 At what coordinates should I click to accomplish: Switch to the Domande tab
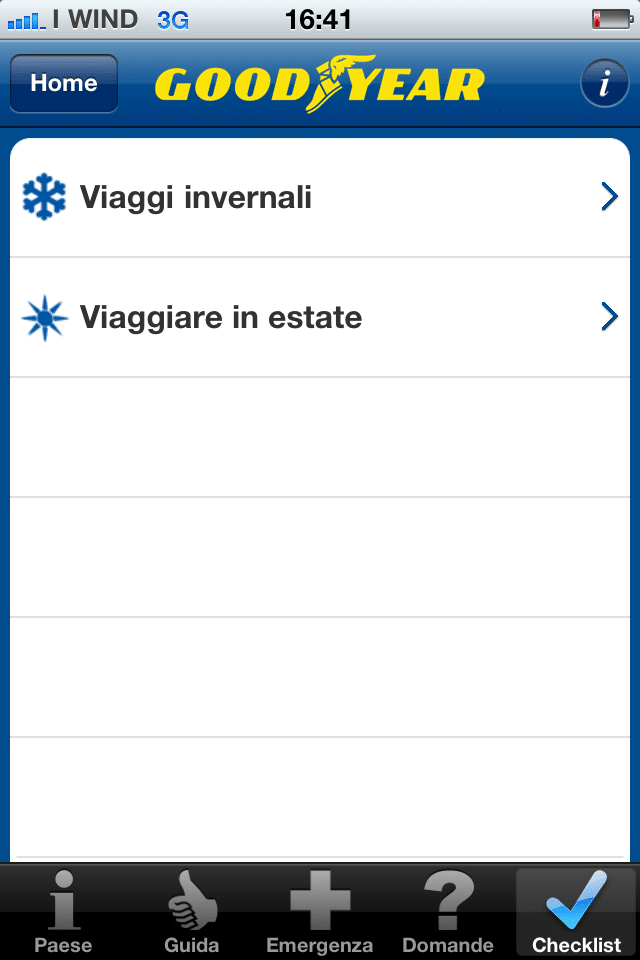click(447, 912)
